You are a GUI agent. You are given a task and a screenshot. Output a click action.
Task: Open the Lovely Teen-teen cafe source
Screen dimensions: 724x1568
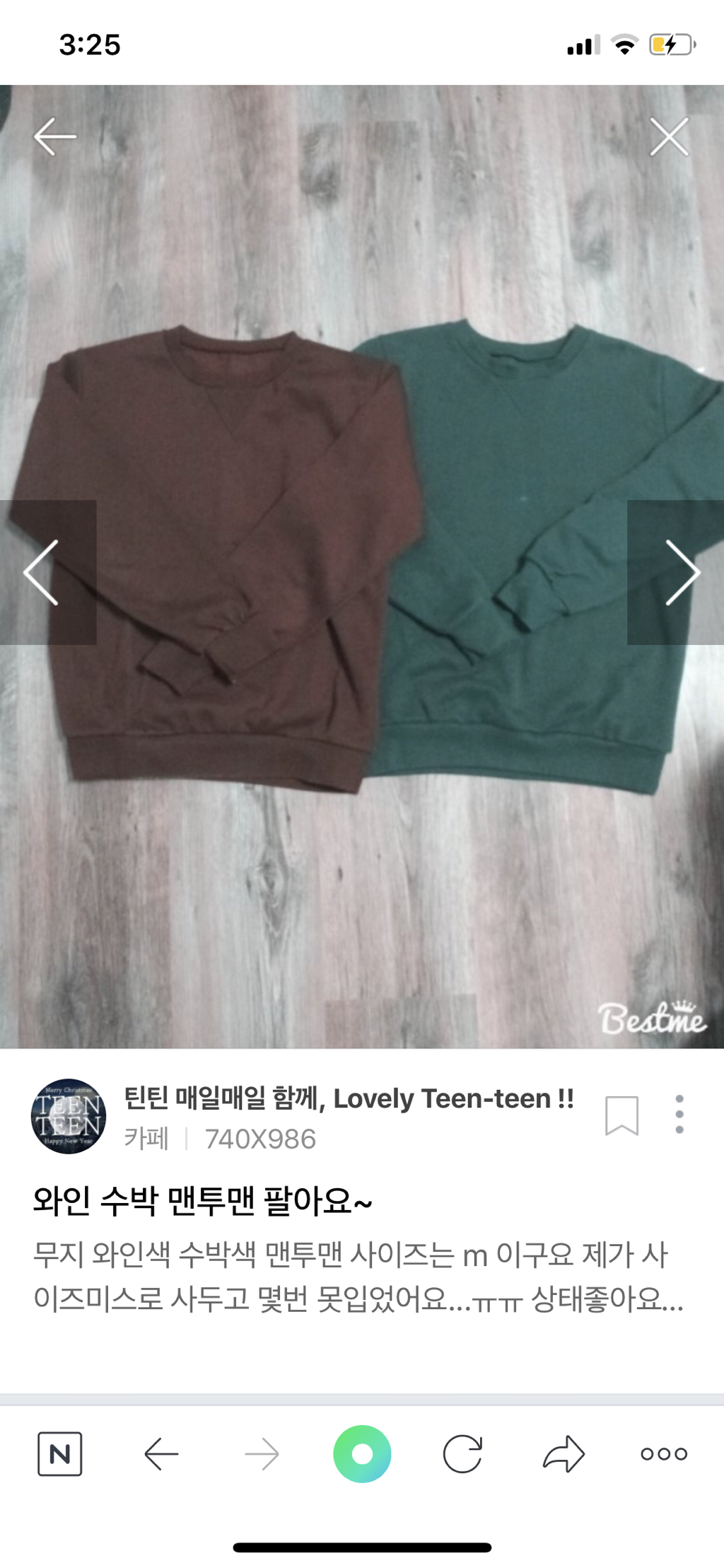click(349, 1098)
